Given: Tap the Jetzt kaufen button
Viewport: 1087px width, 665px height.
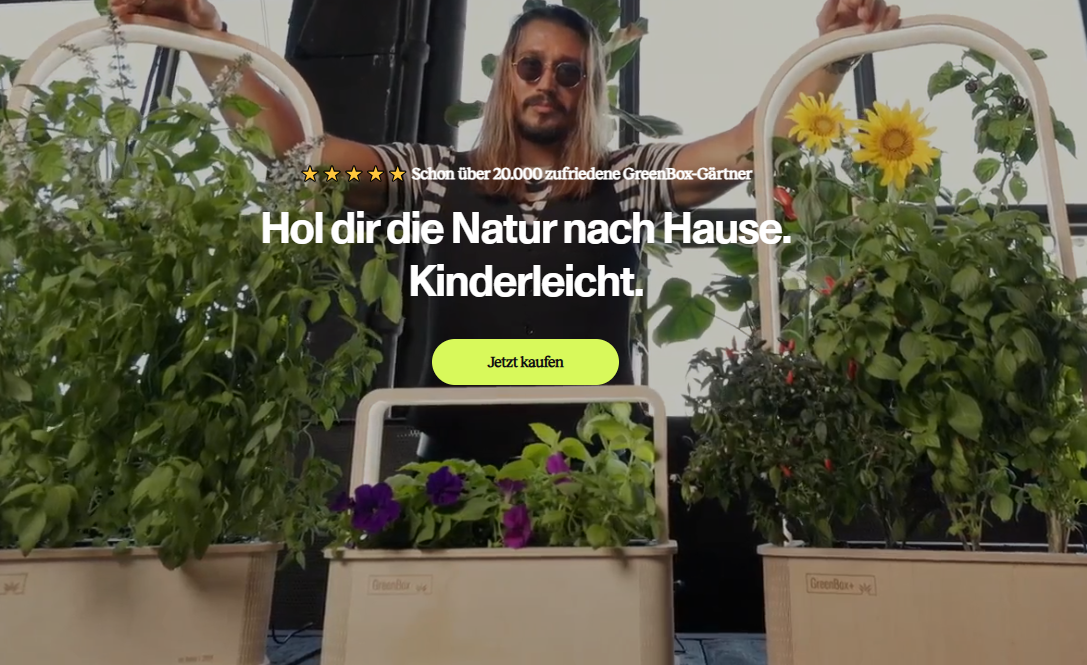Looking at the screenshot, I should [x=525, y=362].
